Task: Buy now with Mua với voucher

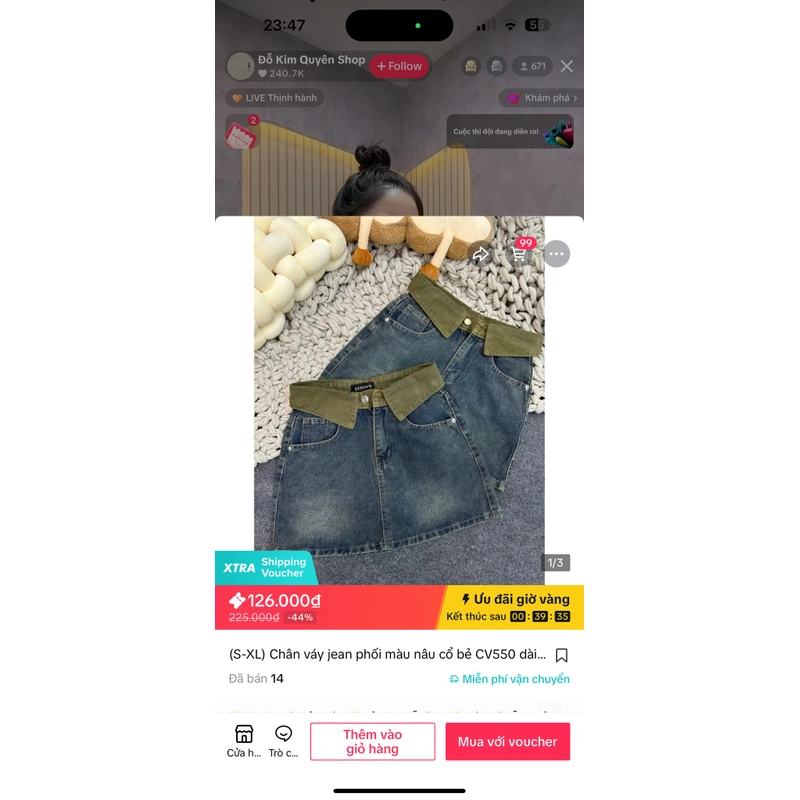Action: pyautogui.click(x=507, y=742)
